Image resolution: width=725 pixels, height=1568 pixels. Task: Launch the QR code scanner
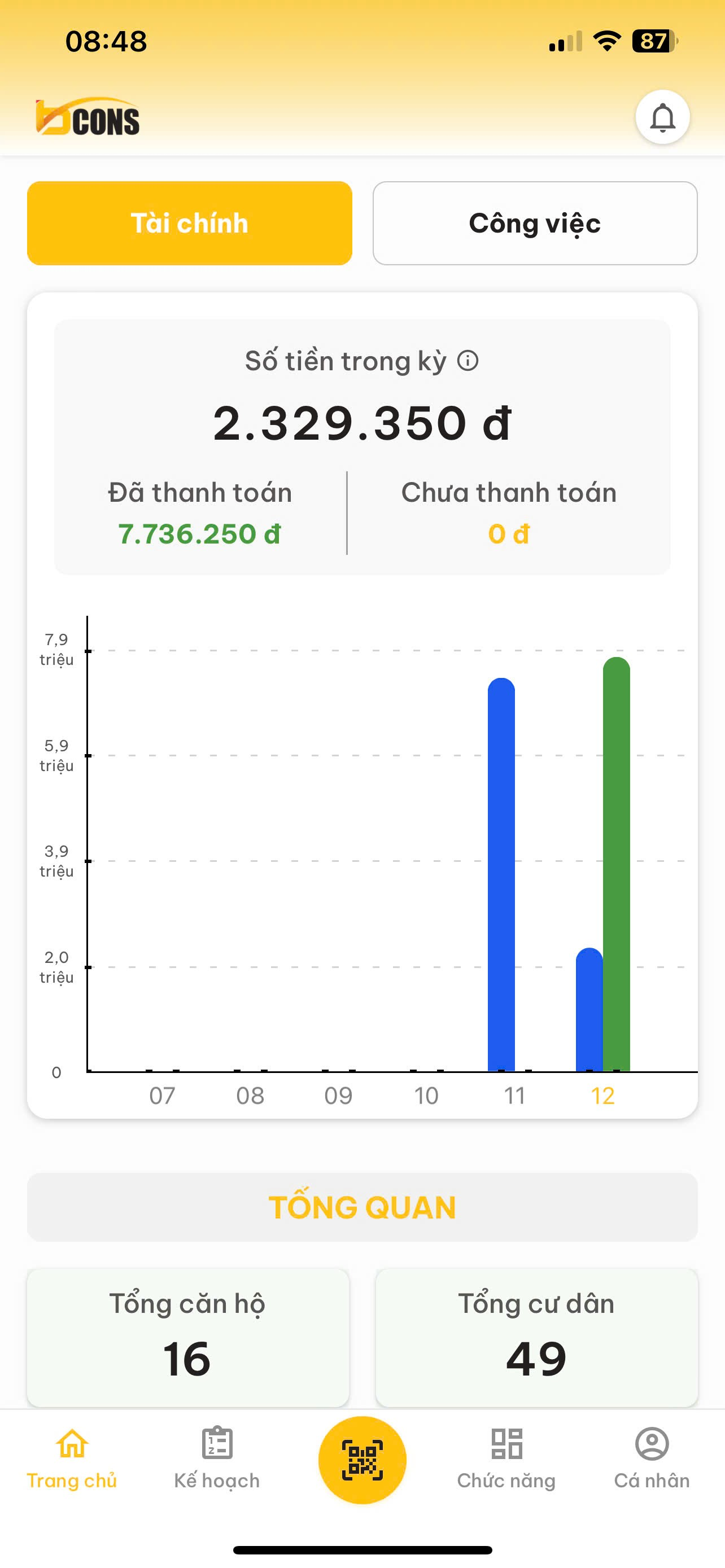coord(362,1460)
